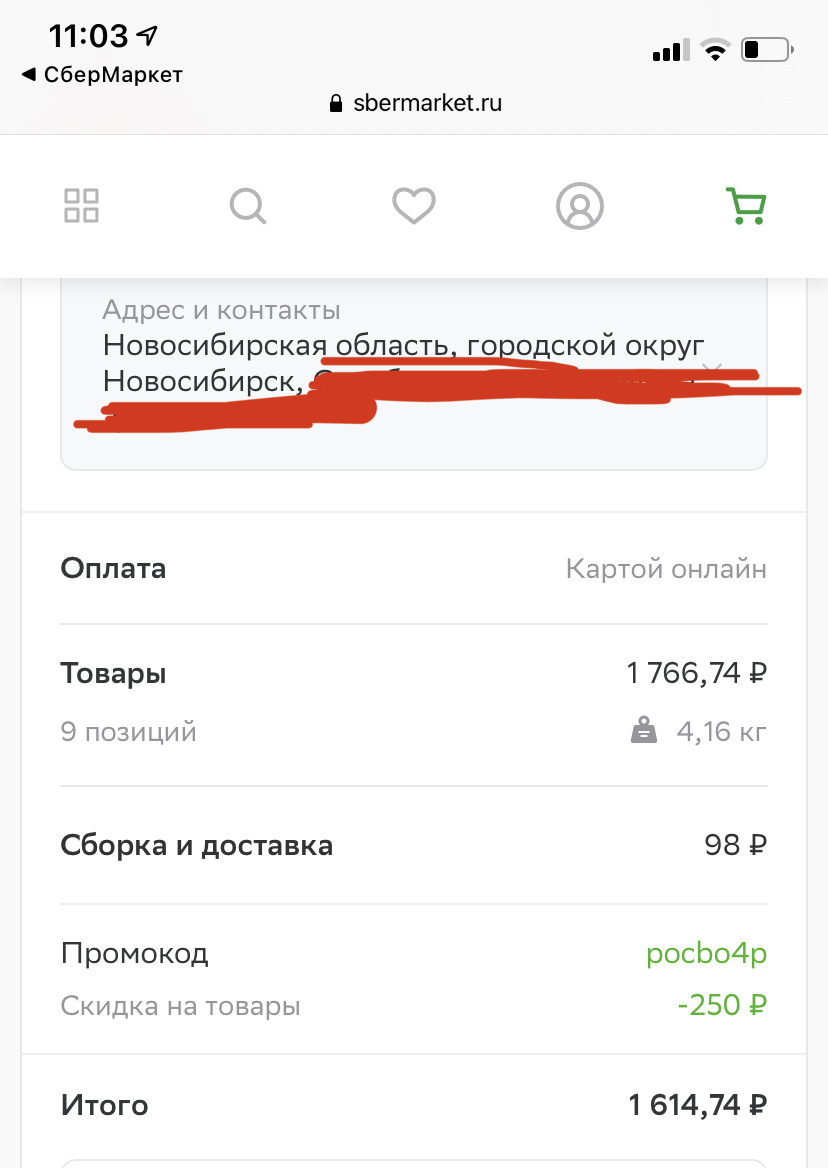Image resolution: width=828 pixels, height=1168 pixels.
Task: Tap the sbermarket.ru address bar
Action: coord(414,103)
